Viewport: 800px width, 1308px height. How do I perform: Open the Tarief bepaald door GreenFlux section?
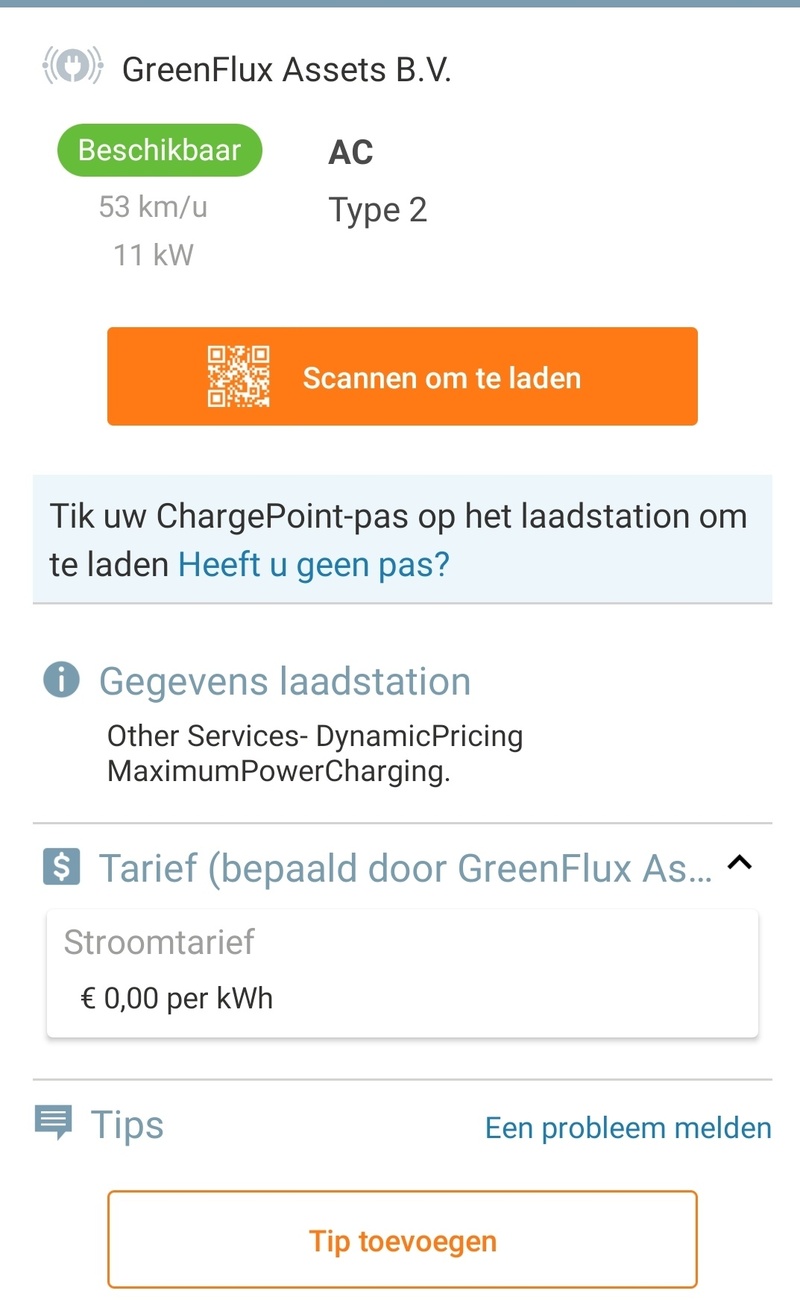pos(400,866)
